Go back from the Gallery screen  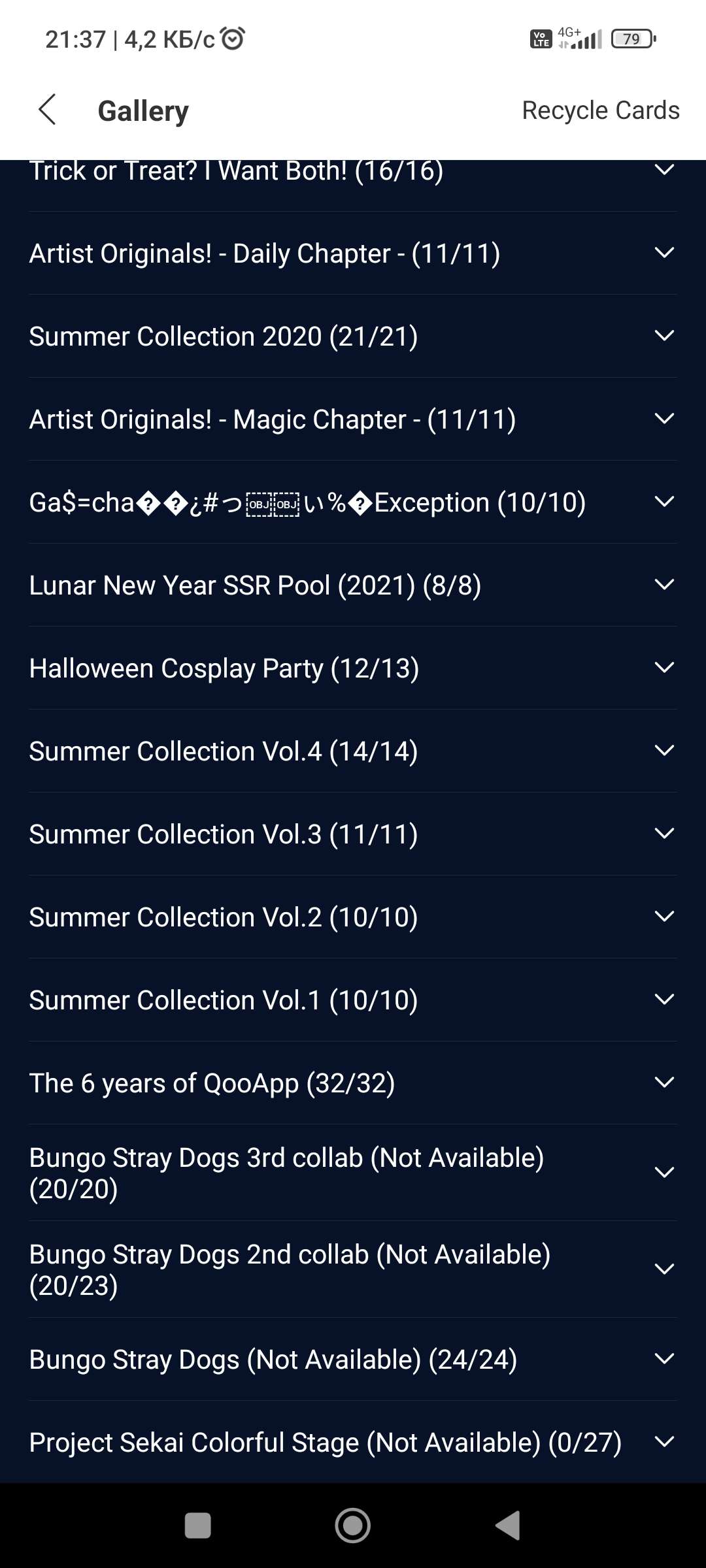pos(47,110)
